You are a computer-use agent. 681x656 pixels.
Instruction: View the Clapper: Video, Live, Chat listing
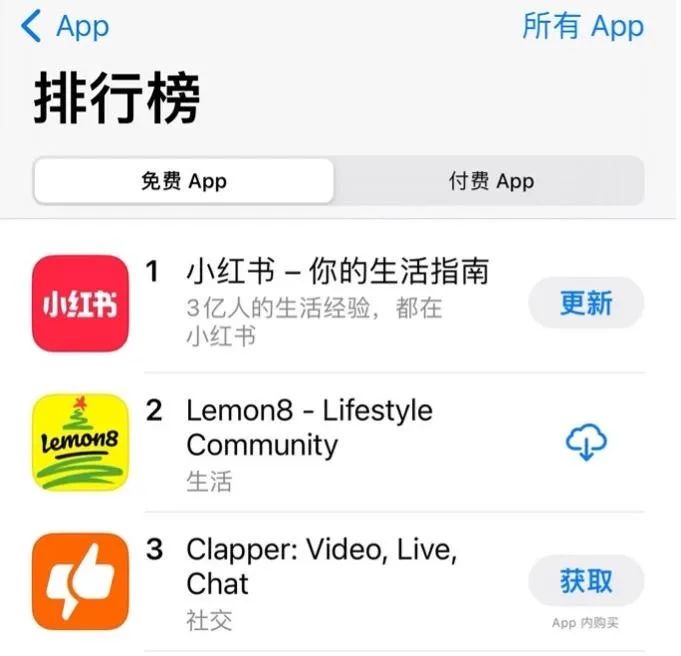[x=321, y=566]
